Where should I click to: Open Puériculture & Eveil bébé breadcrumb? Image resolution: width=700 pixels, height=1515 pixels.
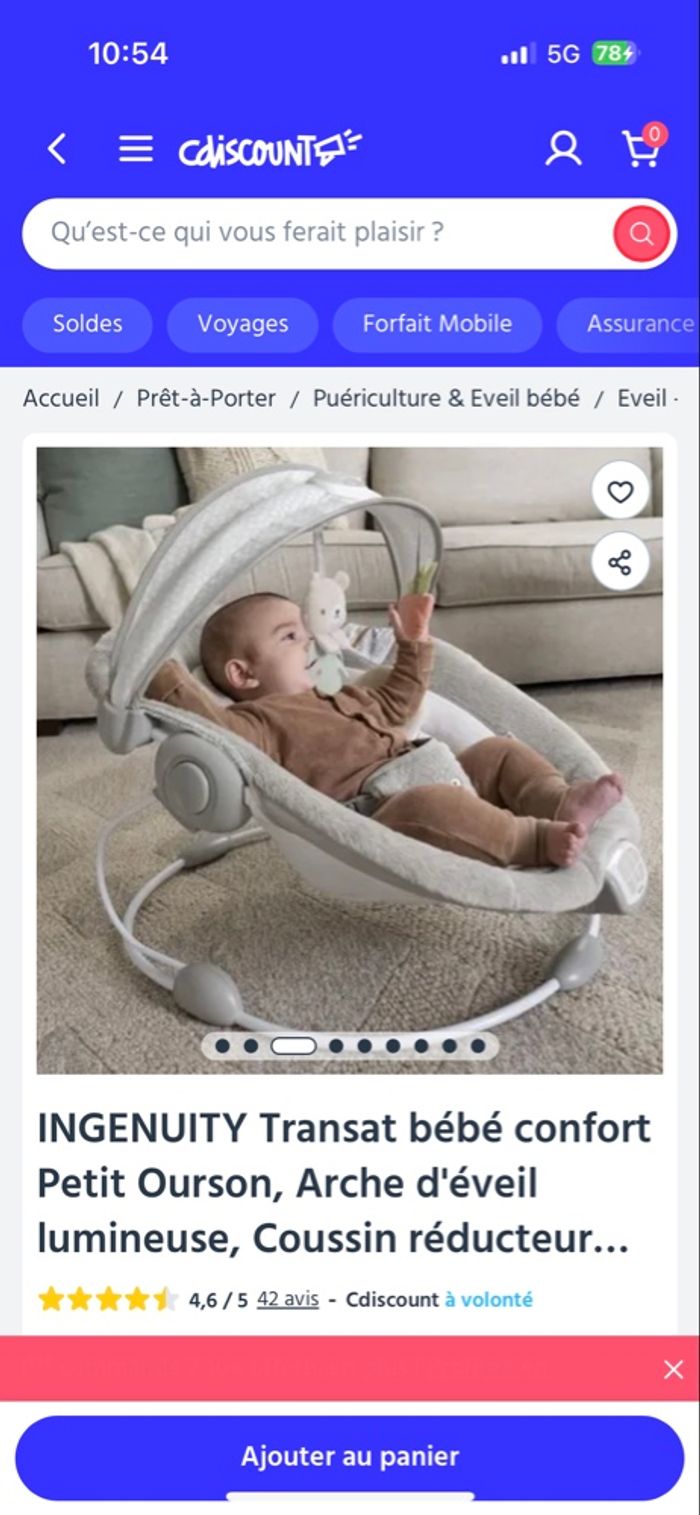tap(446, 398)
